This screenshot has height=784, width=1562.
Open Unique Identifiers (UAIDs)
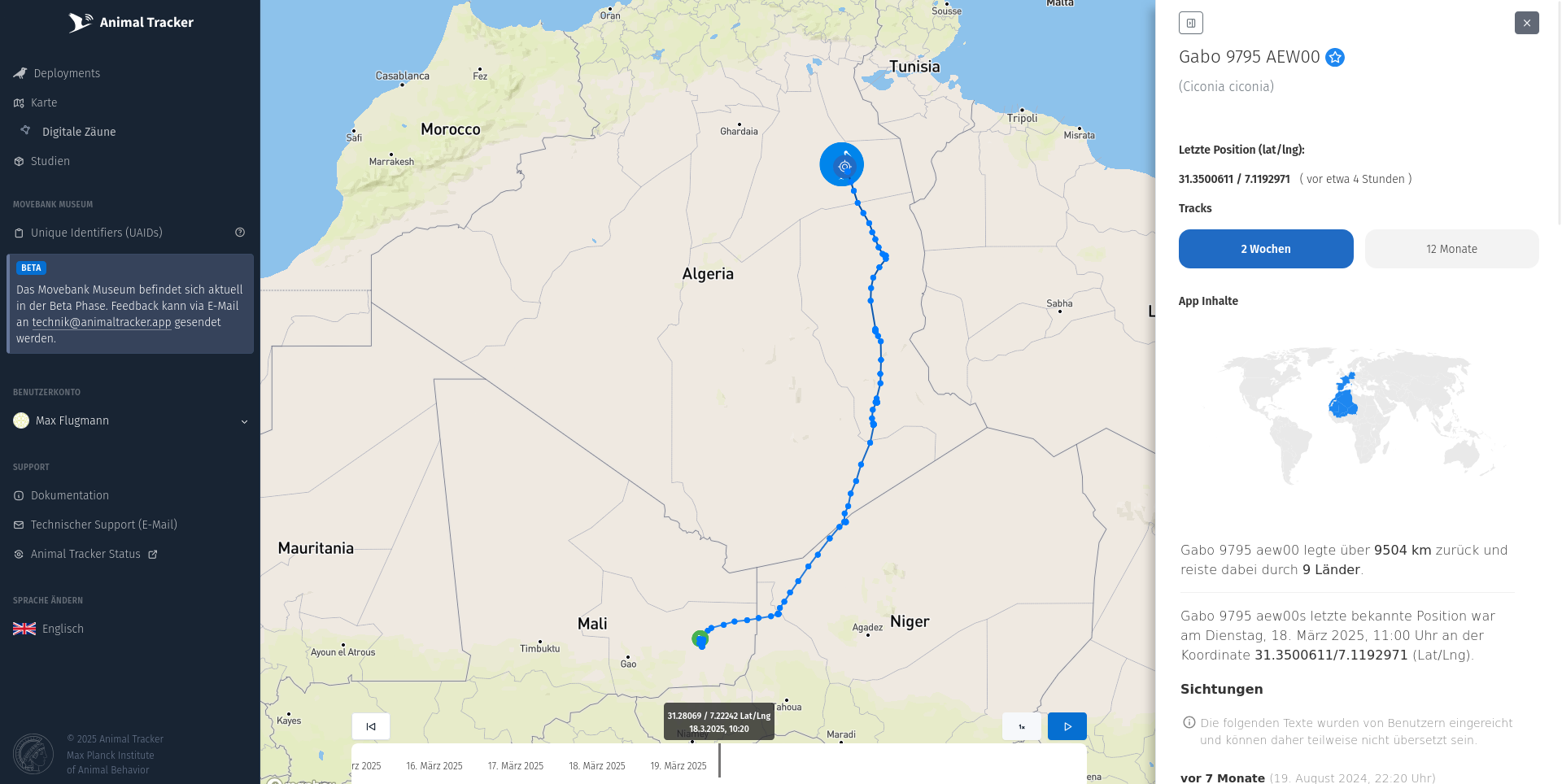[x=96, y=233]
